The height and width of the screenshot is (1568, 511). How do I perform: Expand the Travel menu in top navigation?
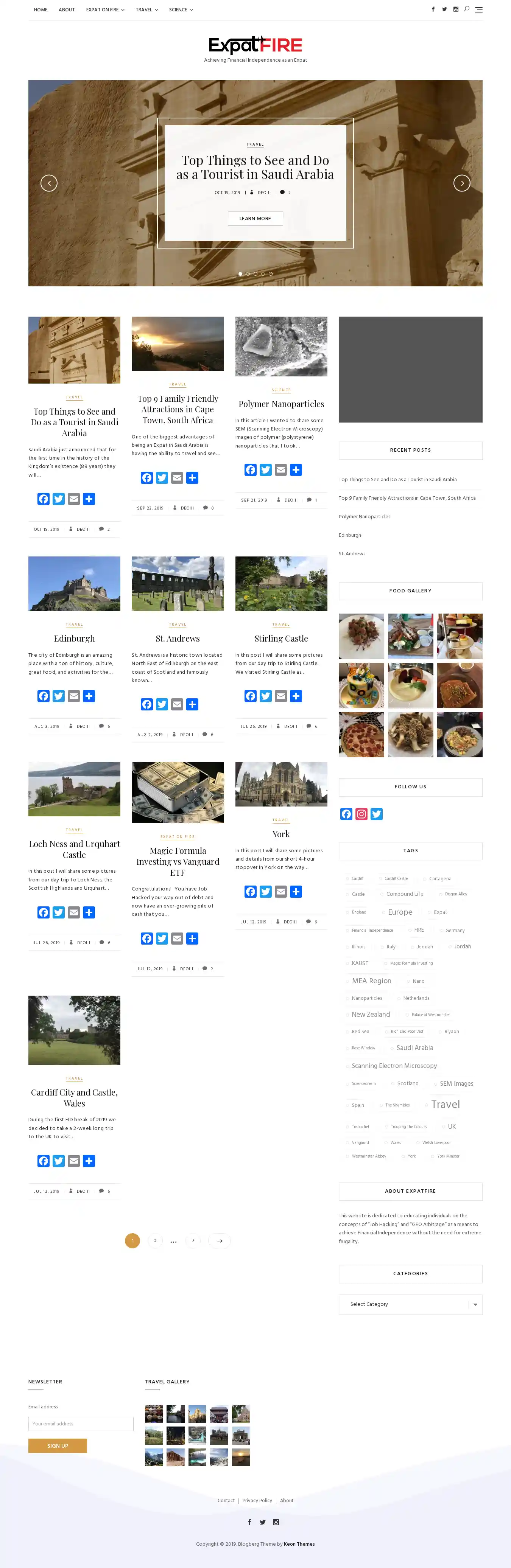tap(146, 10)
